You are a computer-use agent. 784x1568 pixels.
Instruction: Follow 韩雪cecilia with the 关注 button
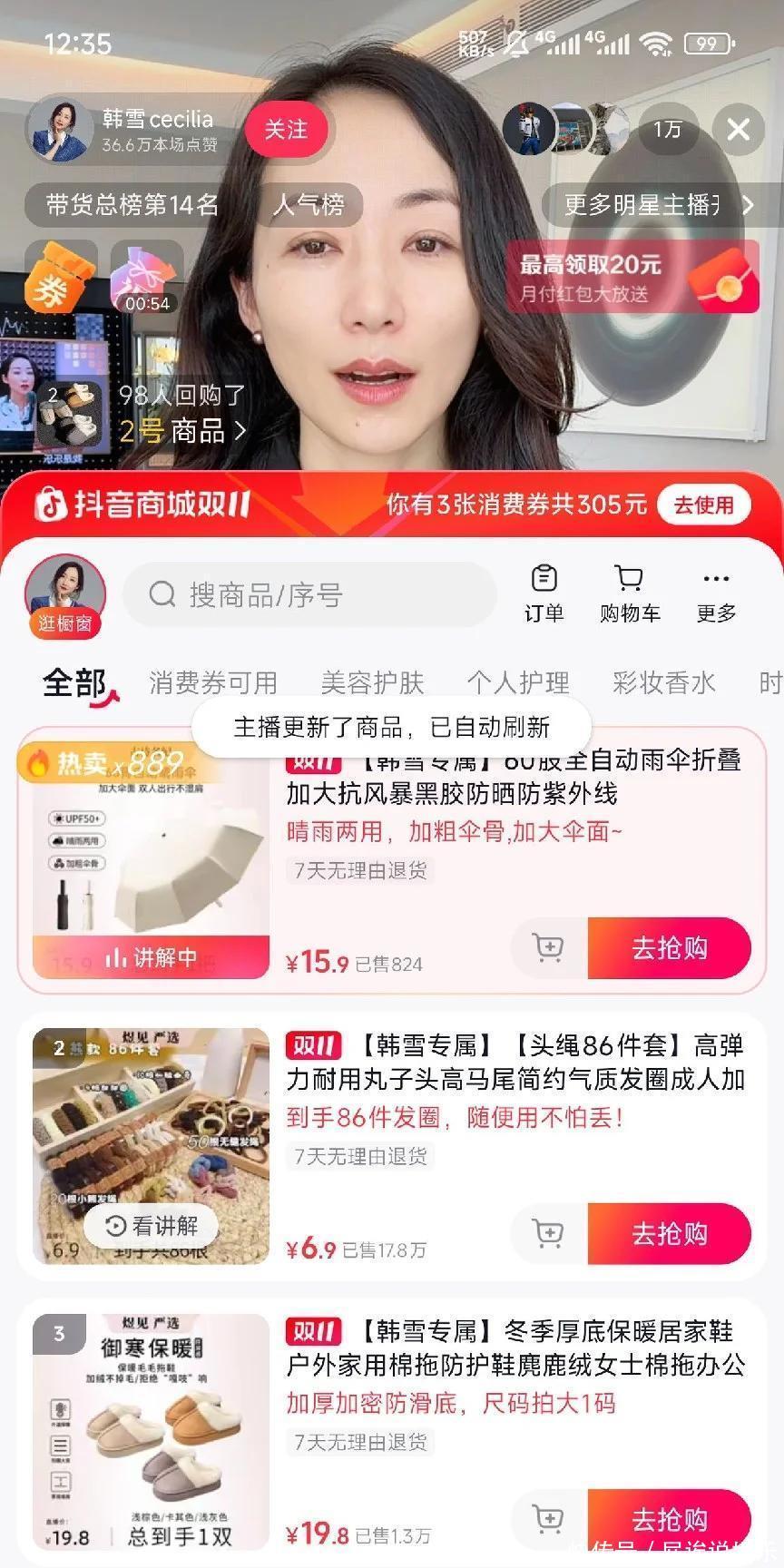[x=286, y=130]
